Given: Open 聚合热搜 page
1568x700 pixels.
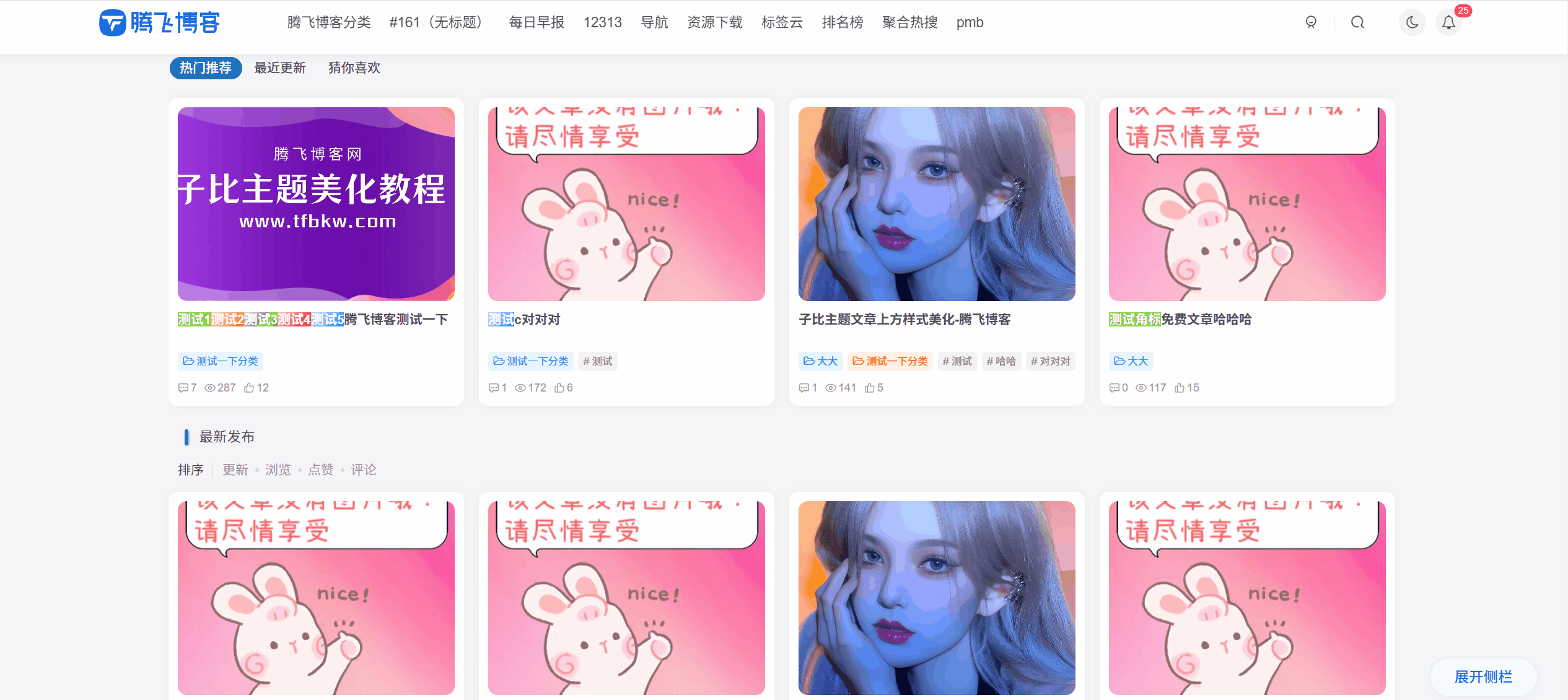Looking at the screenshot, I should click(910, 22).
